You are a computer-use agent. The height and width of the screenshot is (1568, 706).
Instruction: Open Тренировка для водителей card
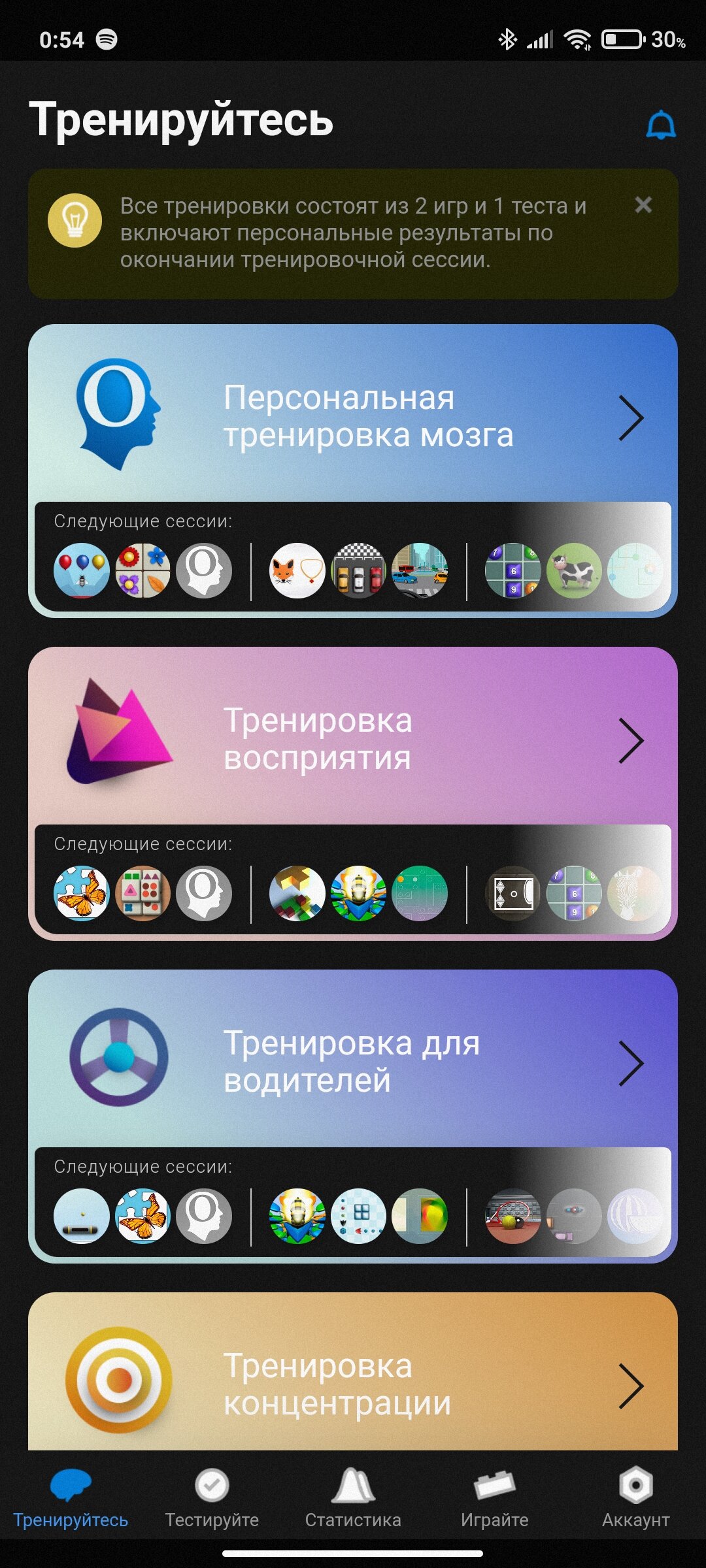point(353,1117)
